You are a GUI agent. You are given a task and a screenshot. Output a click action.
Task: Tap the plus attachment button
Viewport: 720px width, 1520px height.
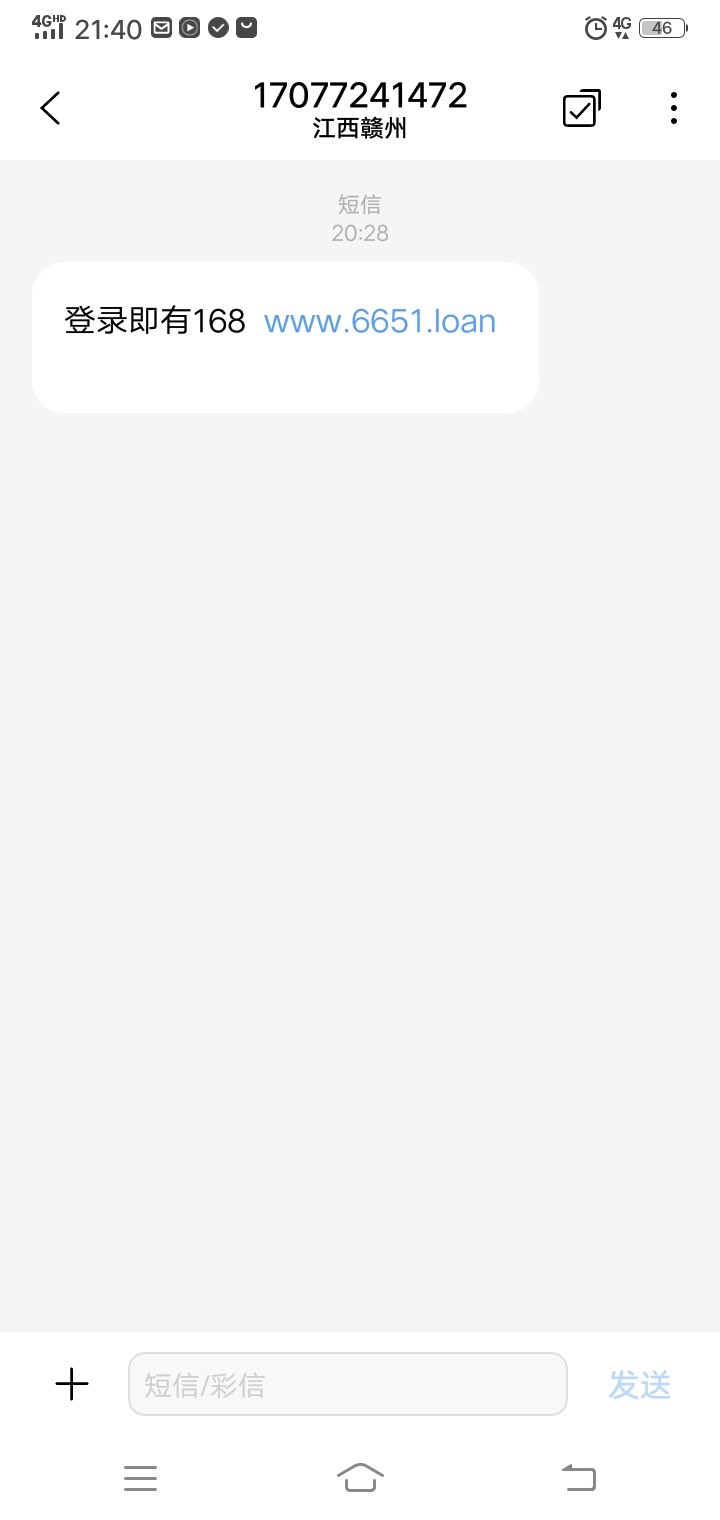tap(72, 1384)
